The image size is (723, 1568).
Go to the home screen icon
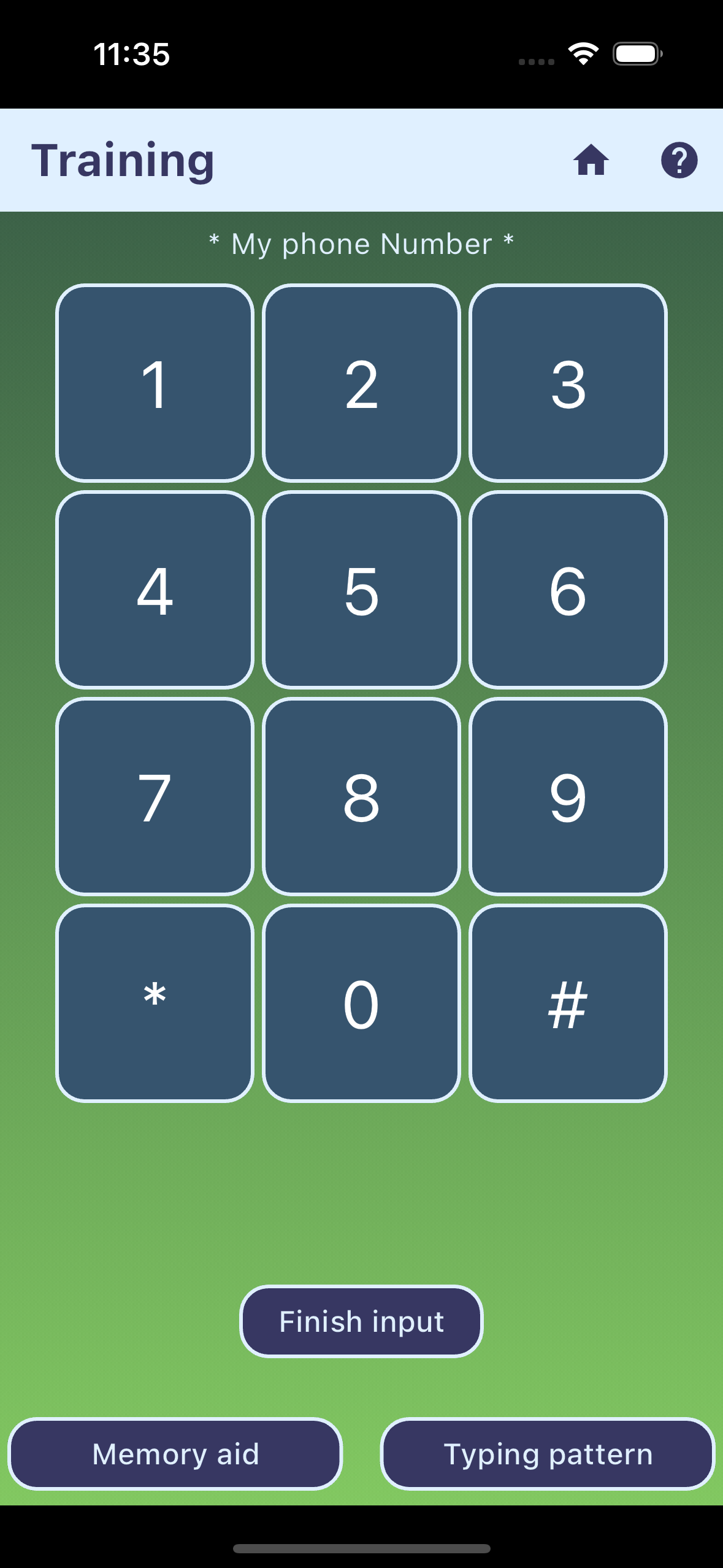click(x=591, y=160)
